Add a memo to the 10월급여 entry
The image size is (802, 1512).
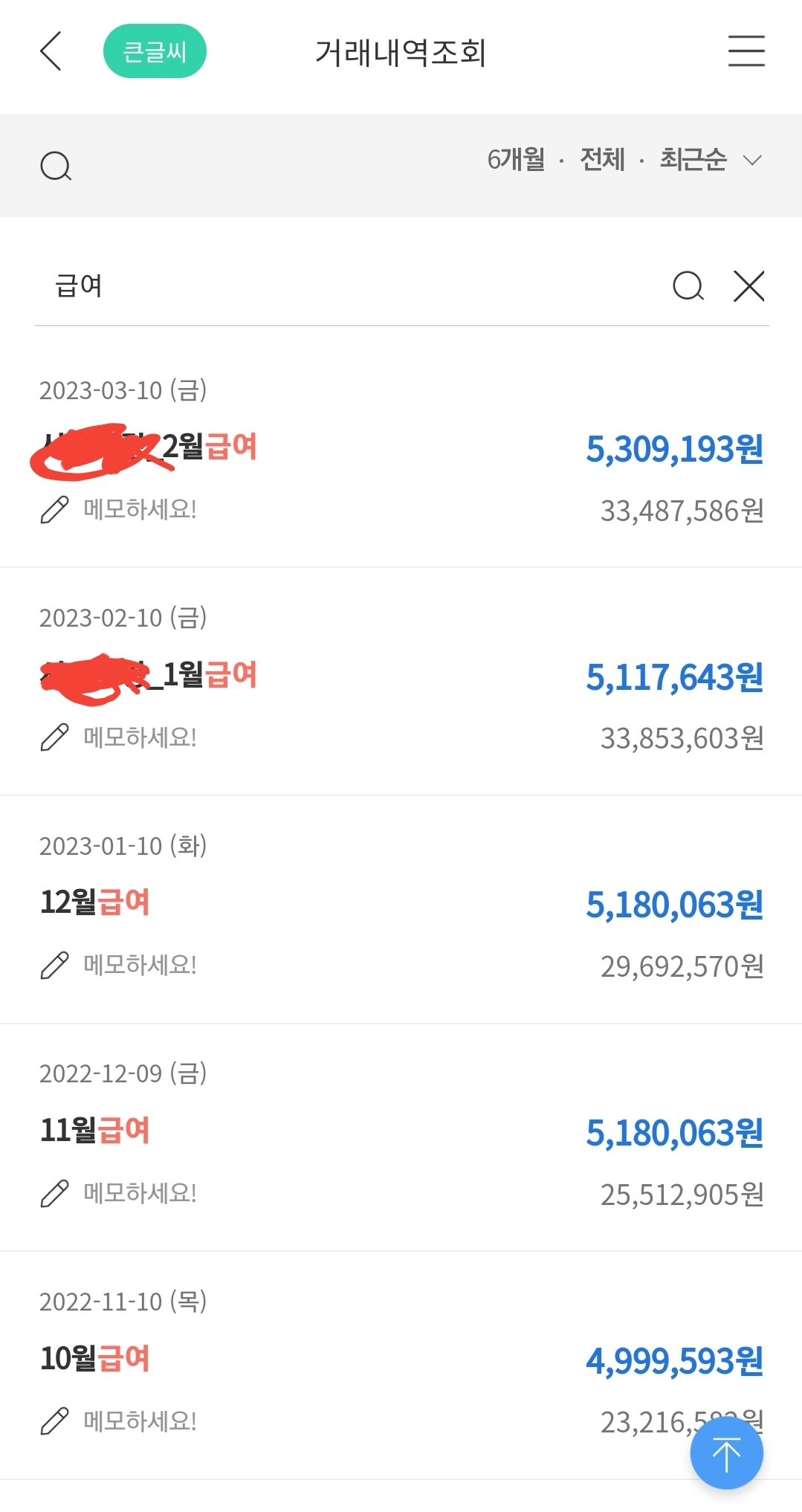tap(119, 1421)
